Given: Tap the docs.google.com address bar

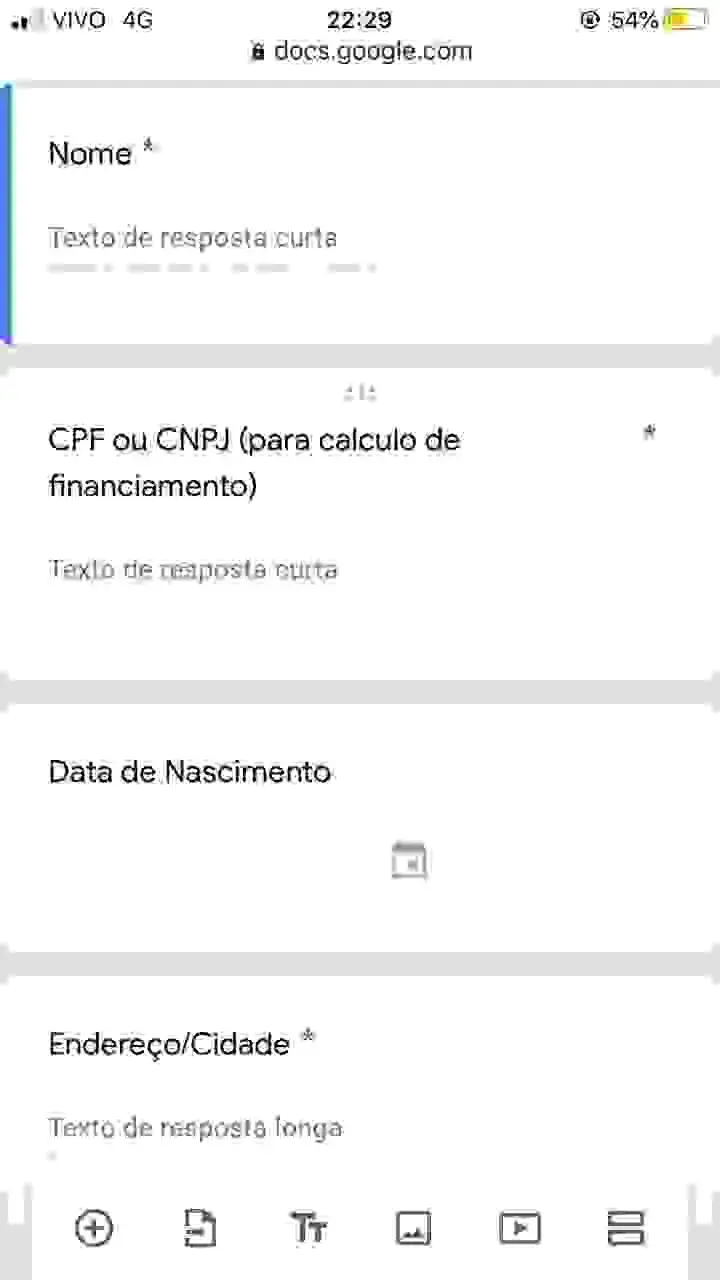Looking at the screenshot, I should 361,51.
